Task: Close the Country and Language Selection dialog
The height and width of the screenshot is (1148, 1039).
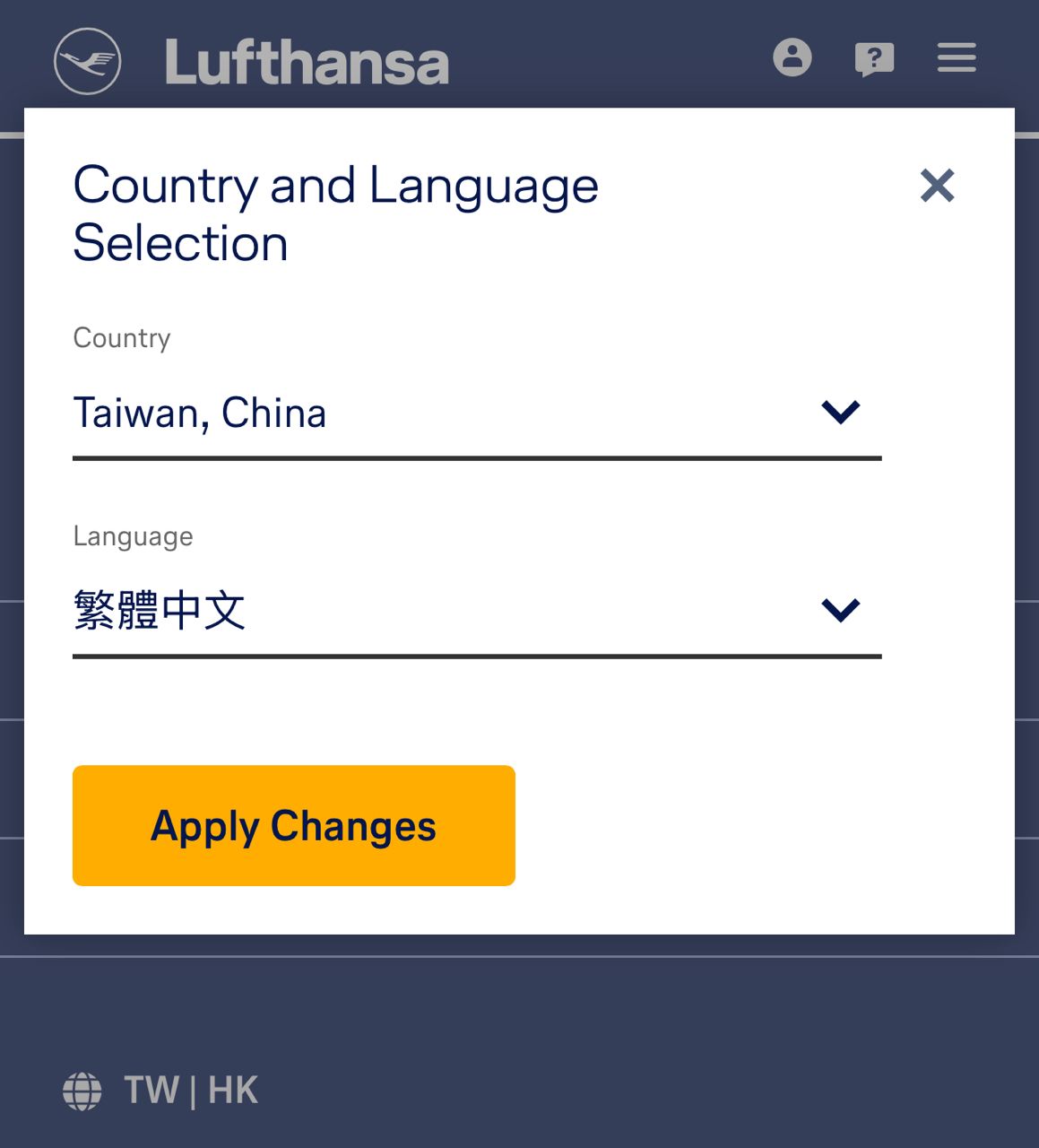Action: tap(937, 186)
